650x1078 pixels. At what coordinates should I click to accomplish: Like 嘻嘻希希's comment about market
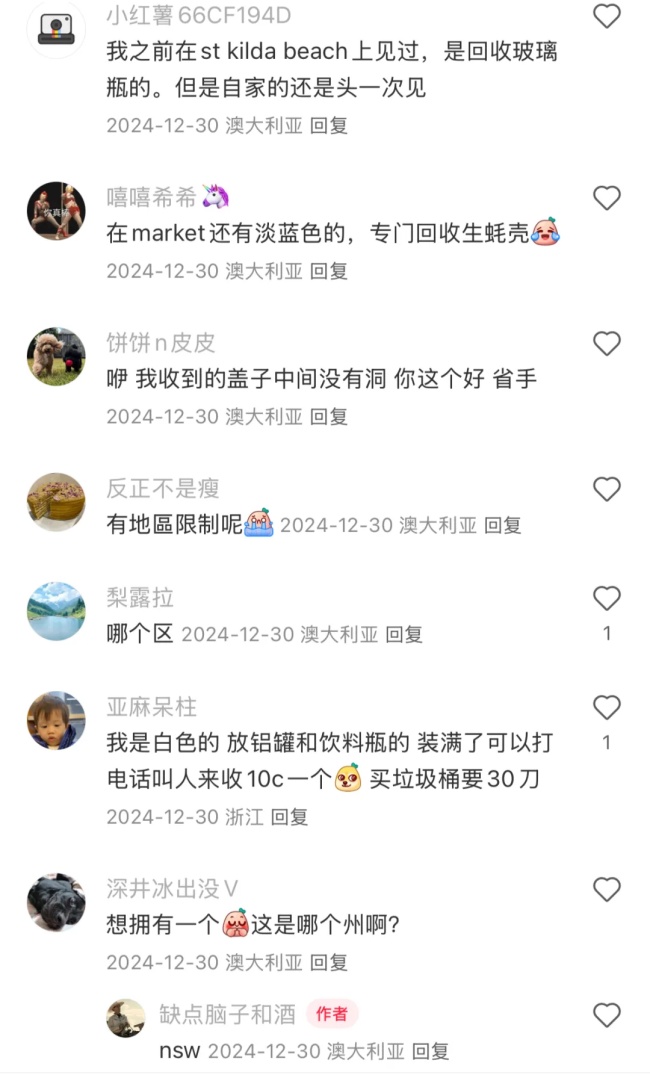click(607, 198)
